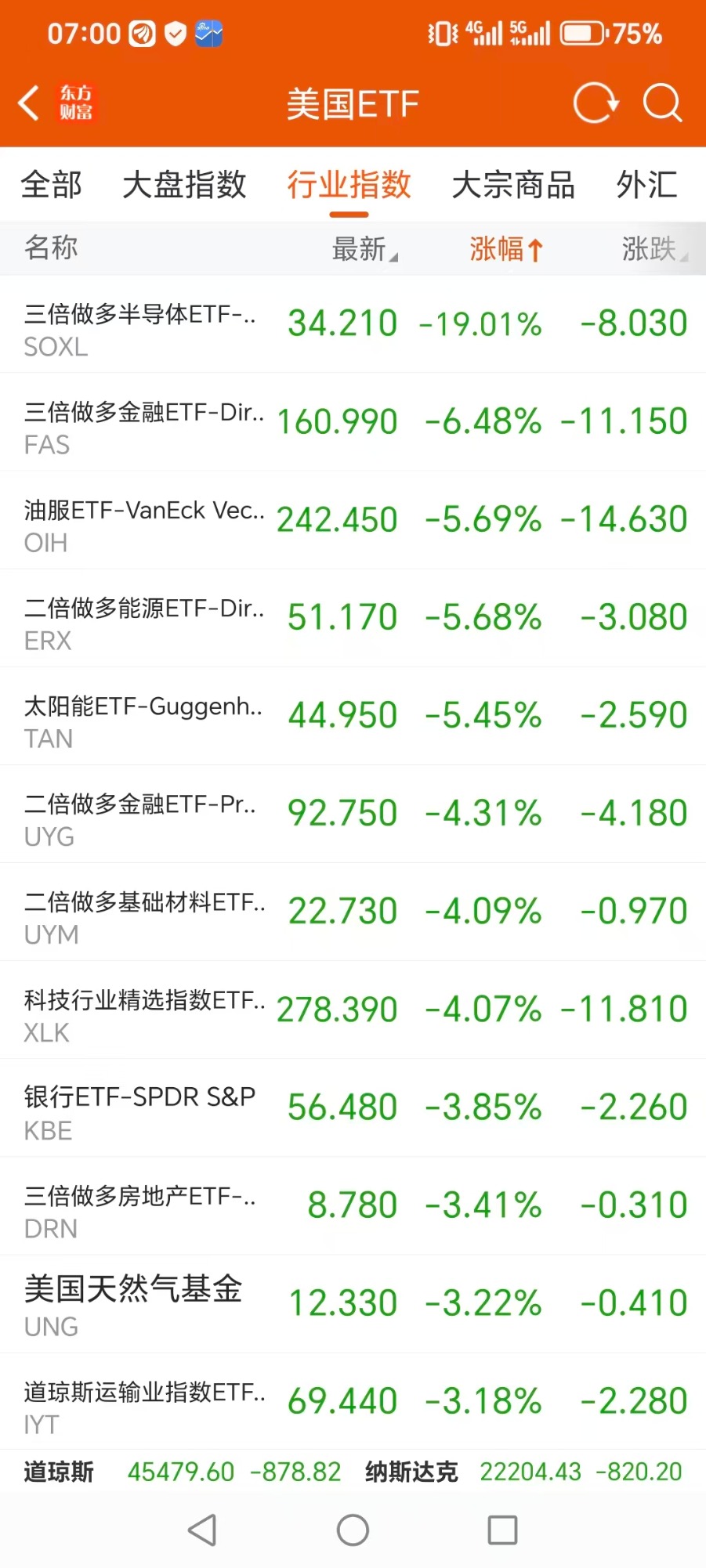
Task: Switch to the 大盘指数 tab
Action: 184,186
